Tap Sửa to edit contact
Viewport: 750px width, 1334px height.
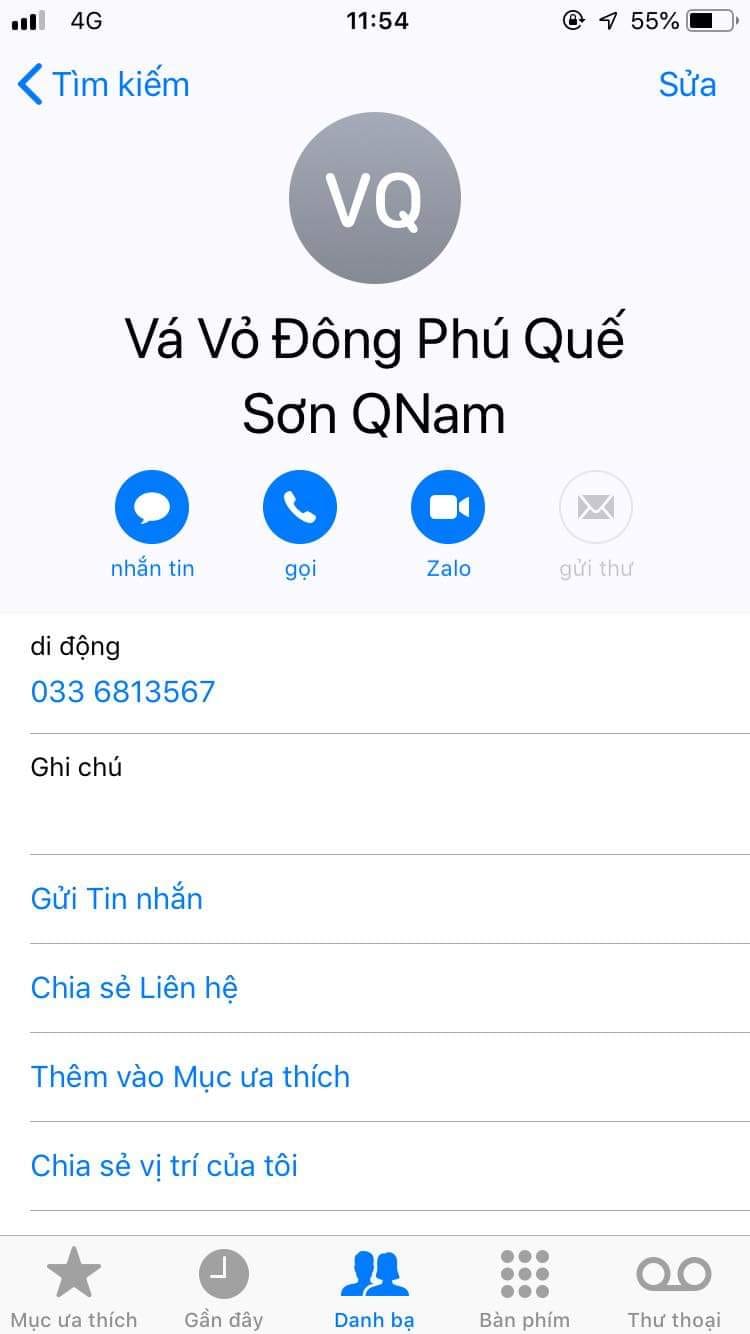coord(687,84)
